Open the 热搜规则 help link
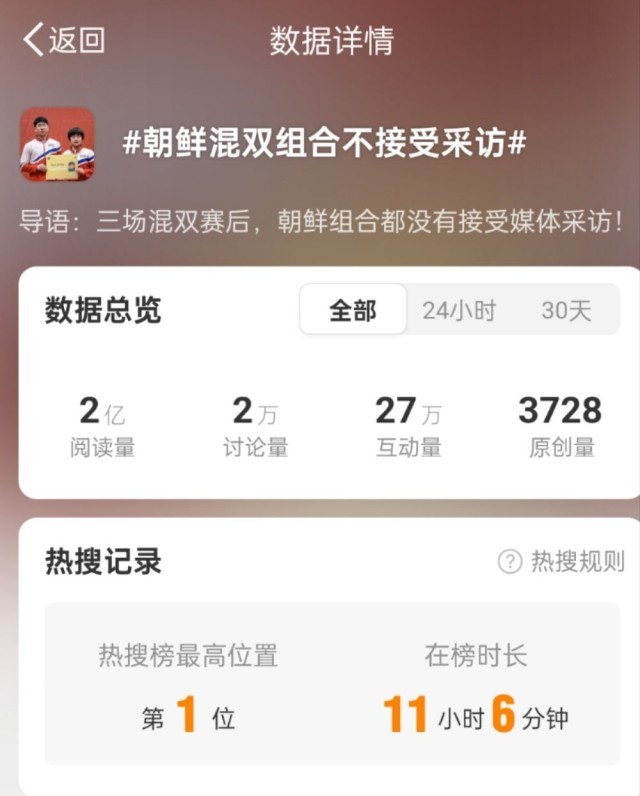640x796 pixels. [x=561, y=561]
